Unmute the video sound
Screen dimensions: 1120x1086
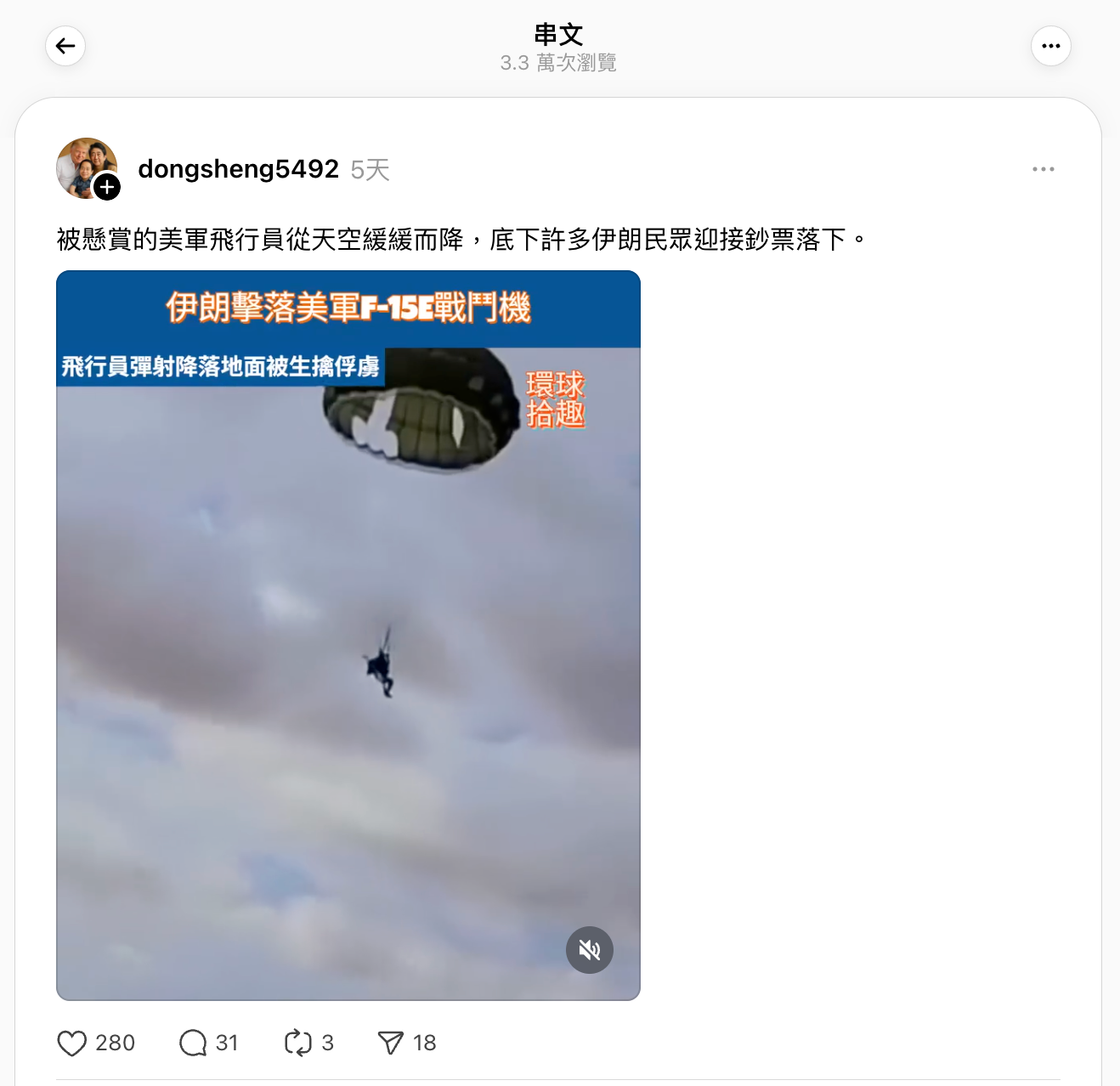(x=589, y=950)
